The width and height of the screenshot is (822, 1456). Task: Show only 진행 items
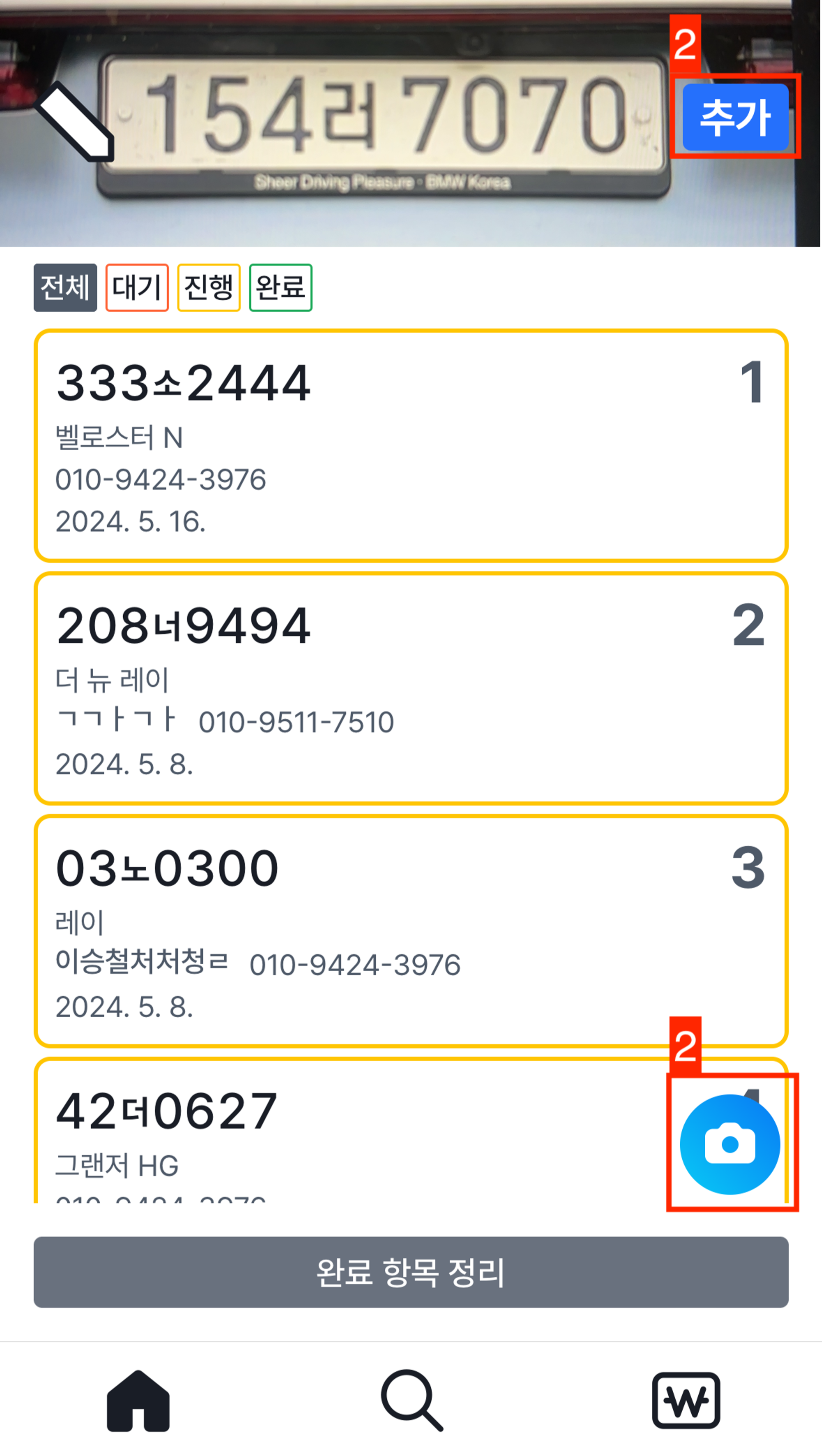coord(208,287)
